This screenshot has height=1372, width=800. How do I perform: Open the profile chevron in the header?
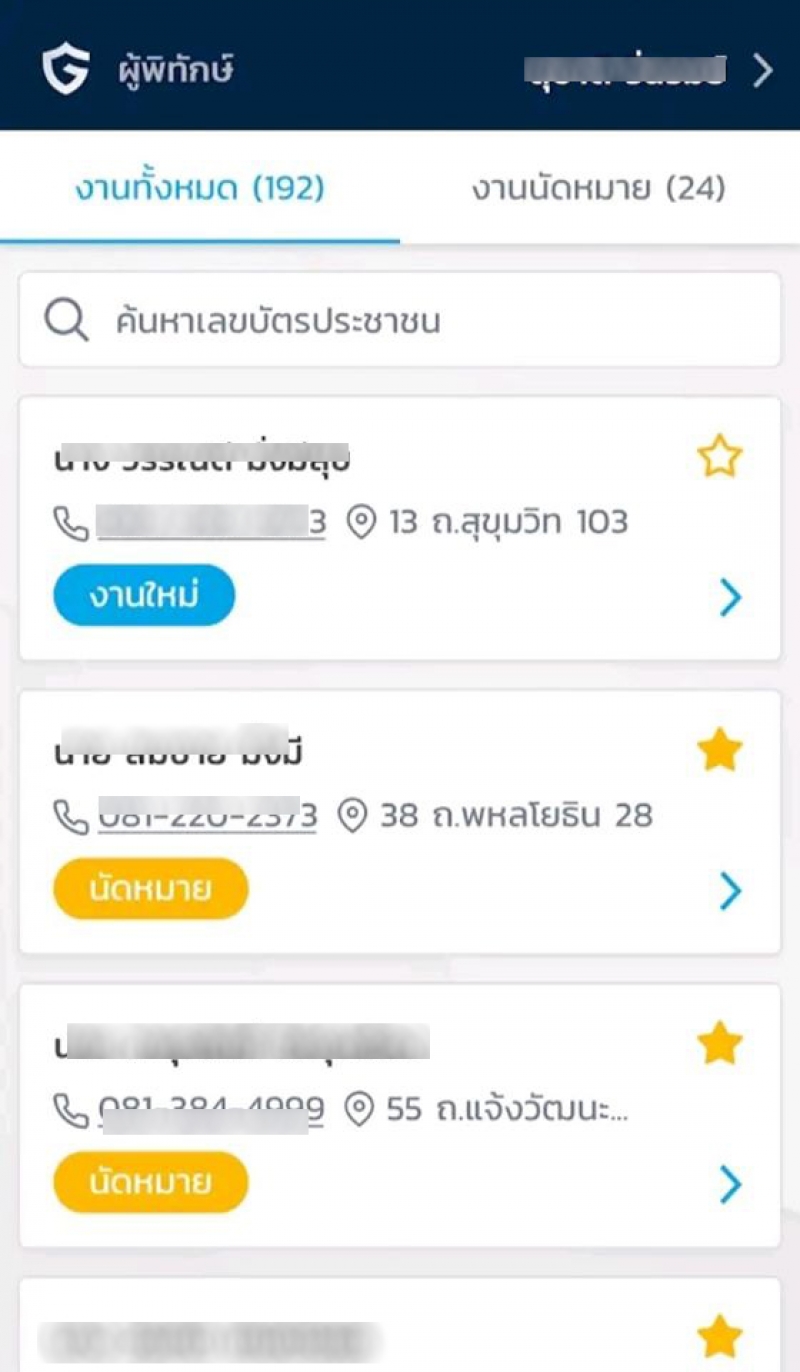pyautogui.click(x=763, y=69)
